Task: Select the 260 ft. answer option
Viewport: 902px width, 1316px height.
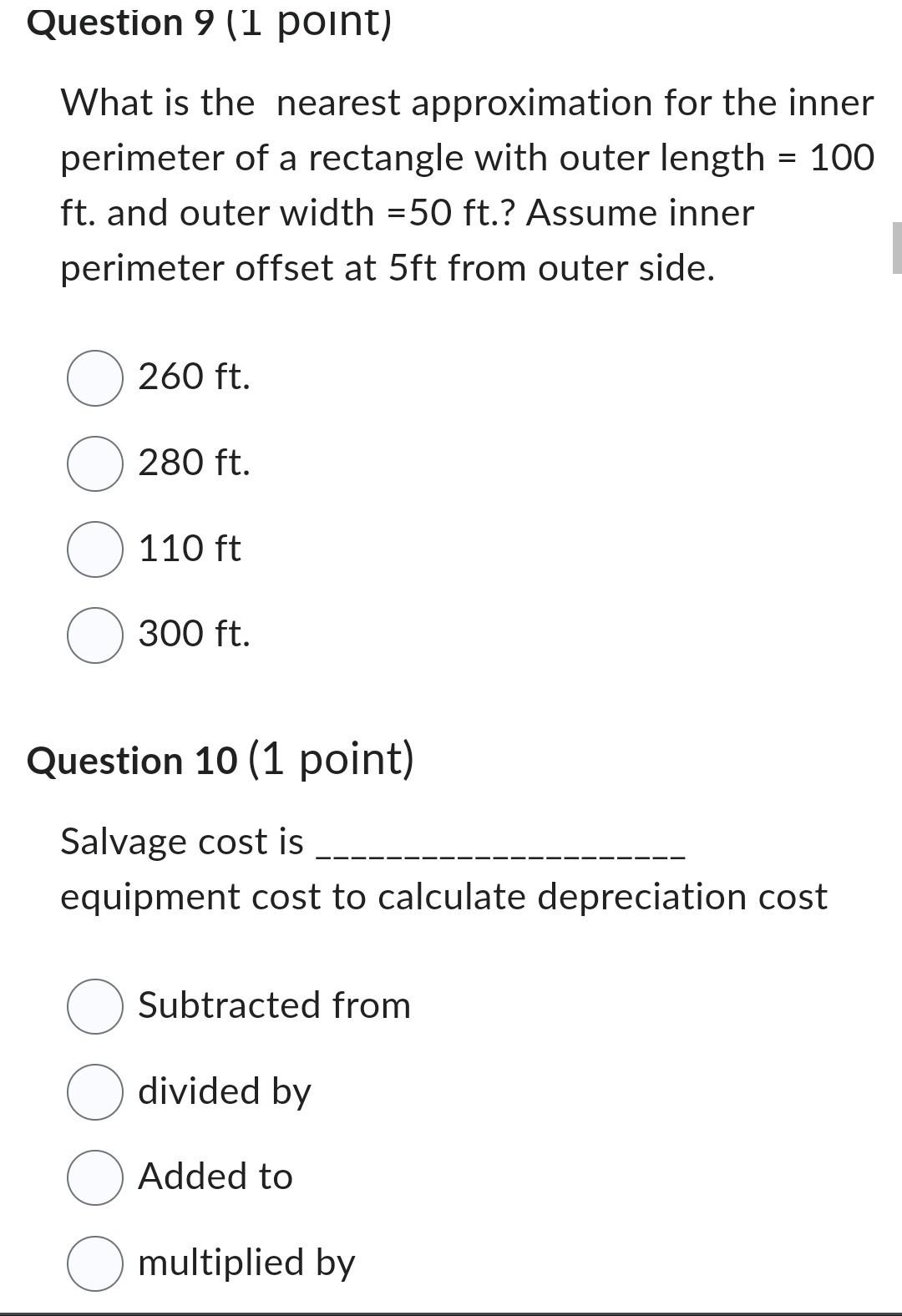Action: (x=94, y=379)
